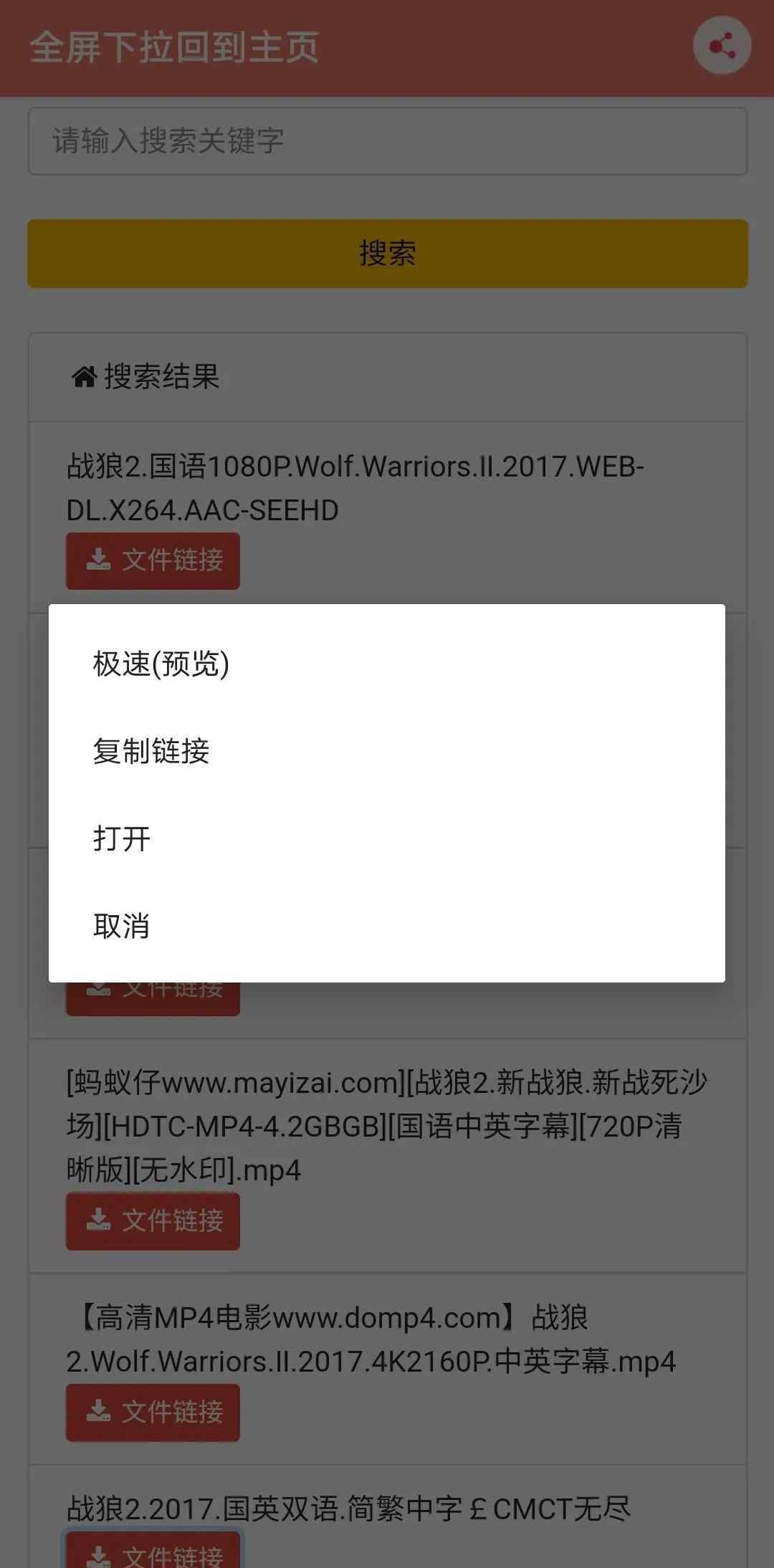Open the share icon in the header
The image size is (774, 1568).
click(722, 47)
